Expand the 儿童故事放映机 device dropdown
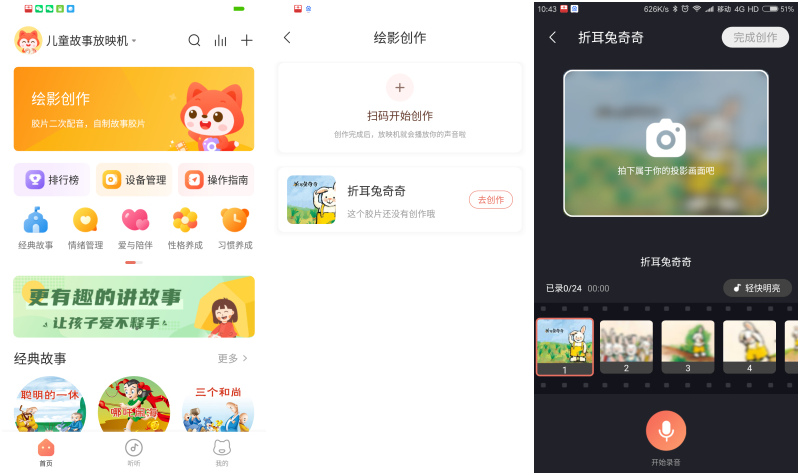800x475 pixels. tap(134, 42)
